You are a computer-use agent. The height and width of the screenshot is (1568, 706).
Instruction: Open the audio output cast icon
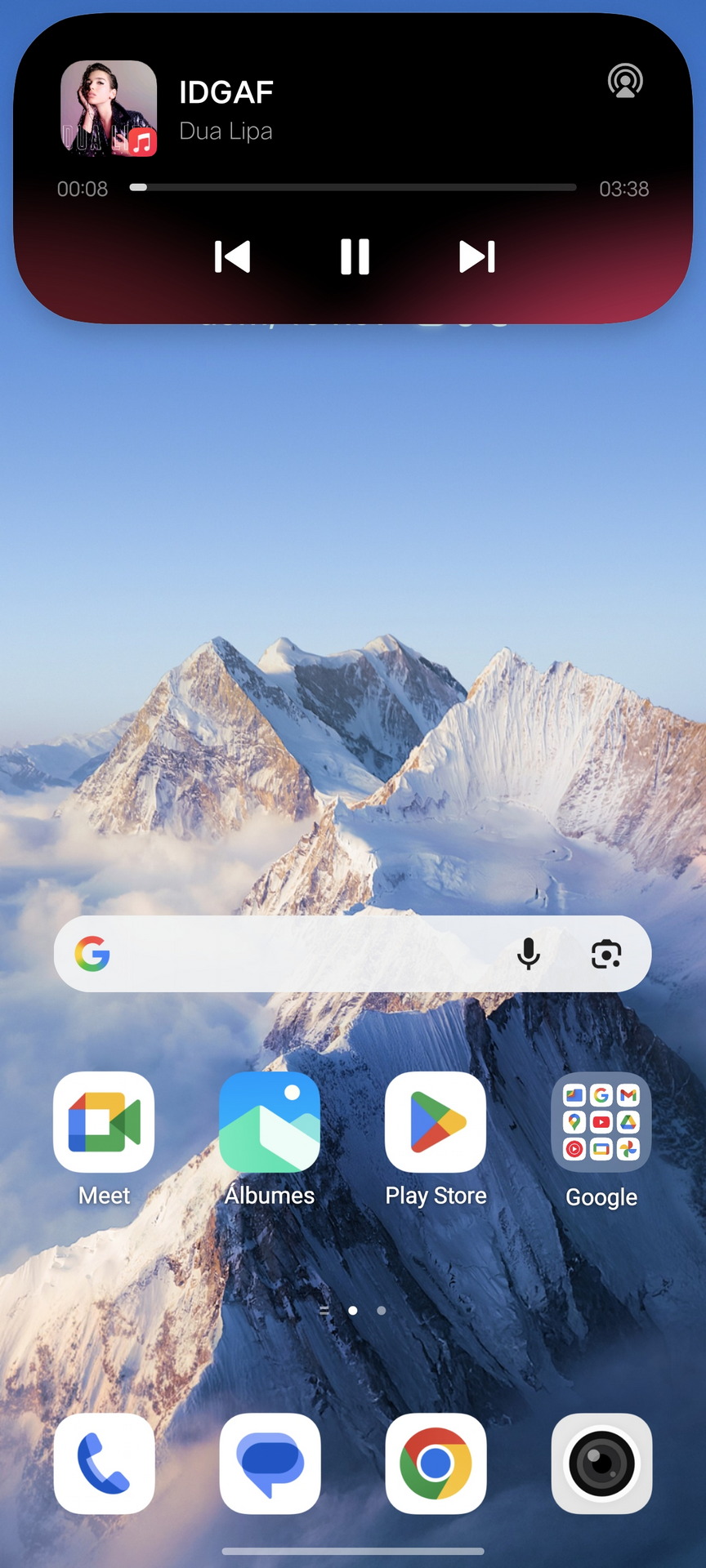tap(625, 82)
